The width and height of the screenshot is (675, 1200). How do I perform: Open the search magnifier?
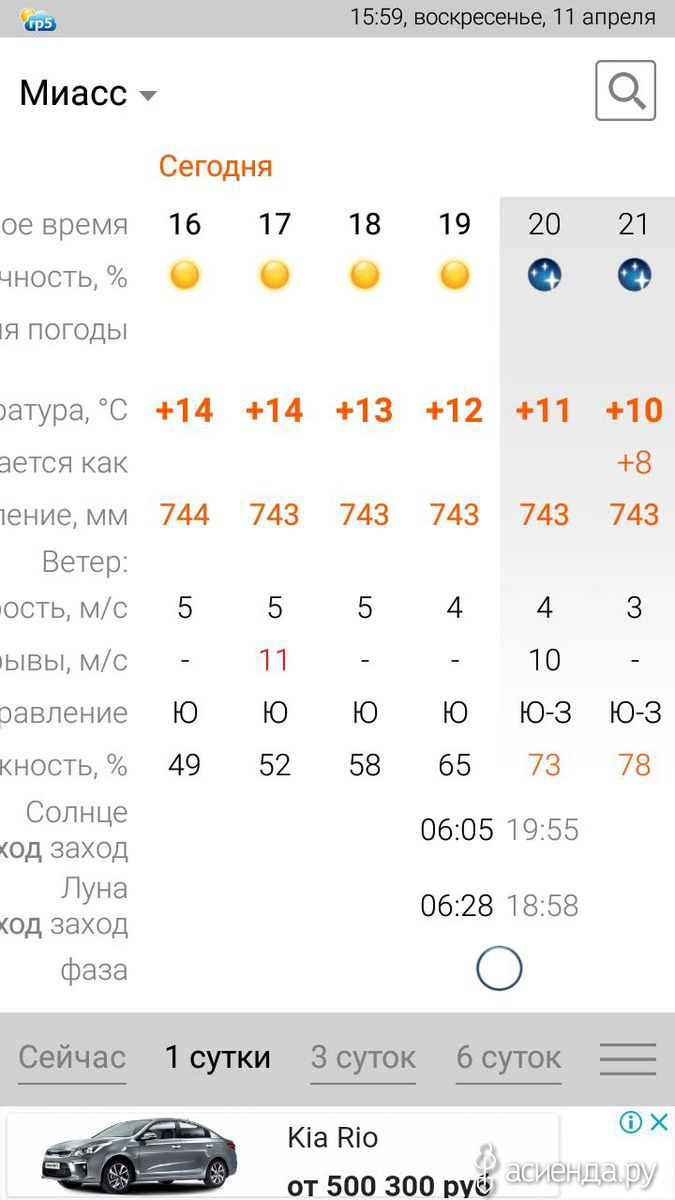click(x=626, y=91)
